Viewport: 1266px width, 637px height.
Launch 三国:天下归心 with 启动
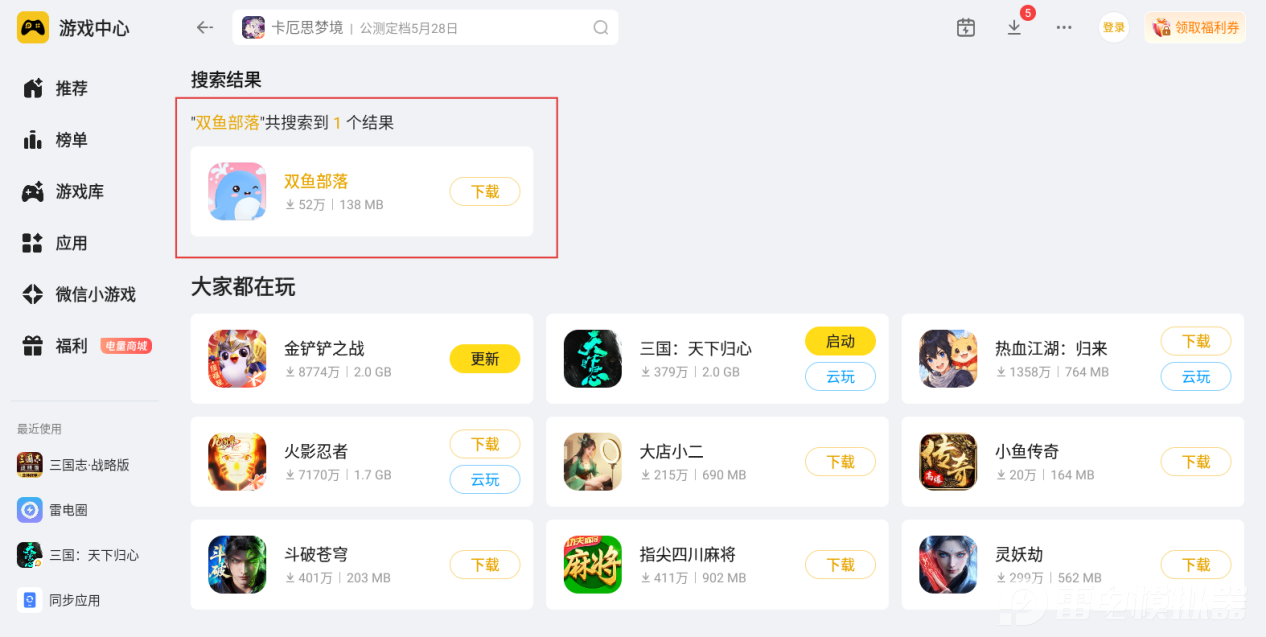(x=840, y=341)
